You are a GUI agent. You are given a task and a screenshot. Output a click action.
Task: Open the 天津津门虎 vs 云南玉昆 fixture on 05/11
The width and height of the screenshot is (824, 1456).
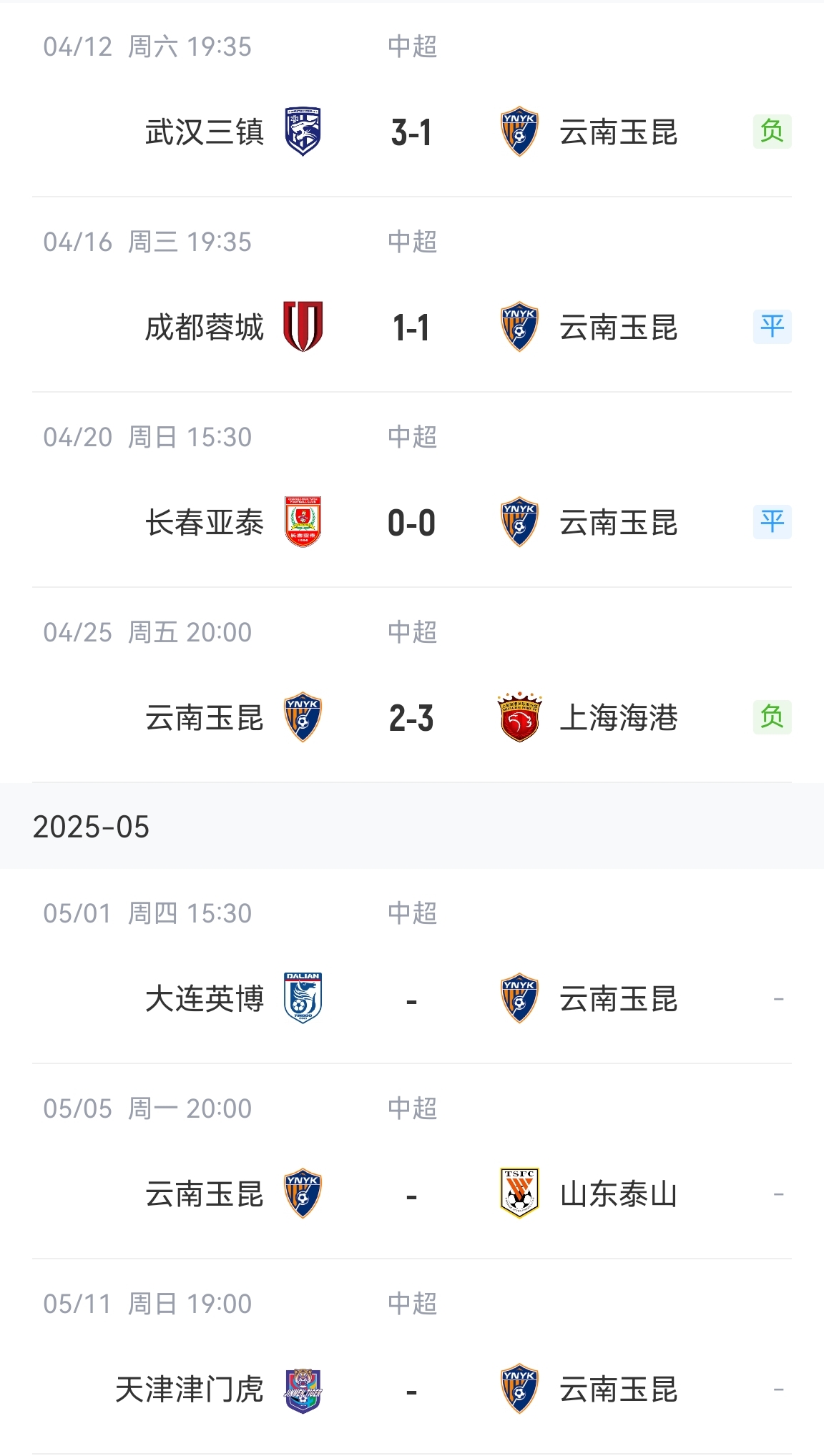click(x=412, y=1357)
